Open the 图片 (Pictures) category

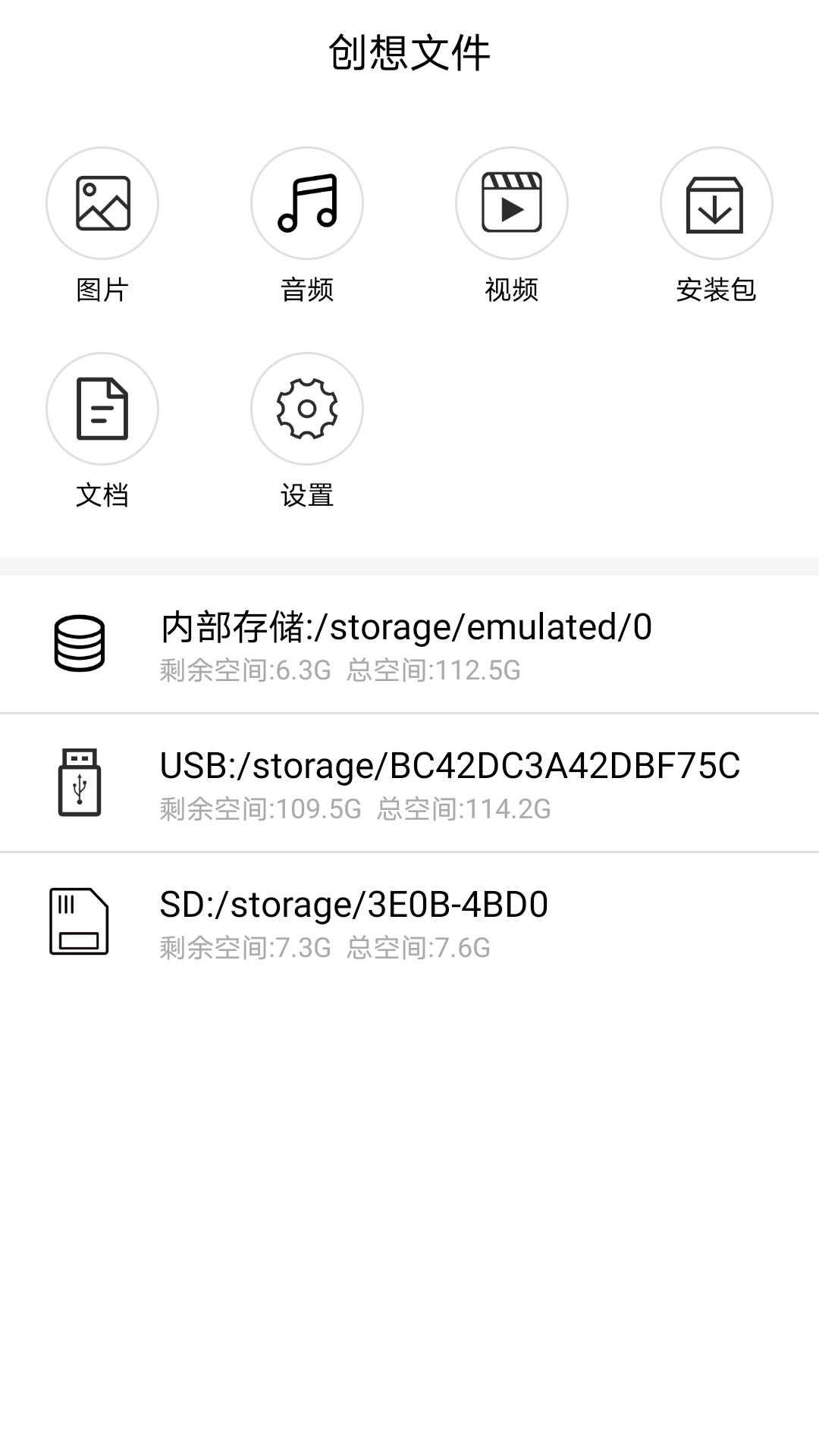(102, 203)
